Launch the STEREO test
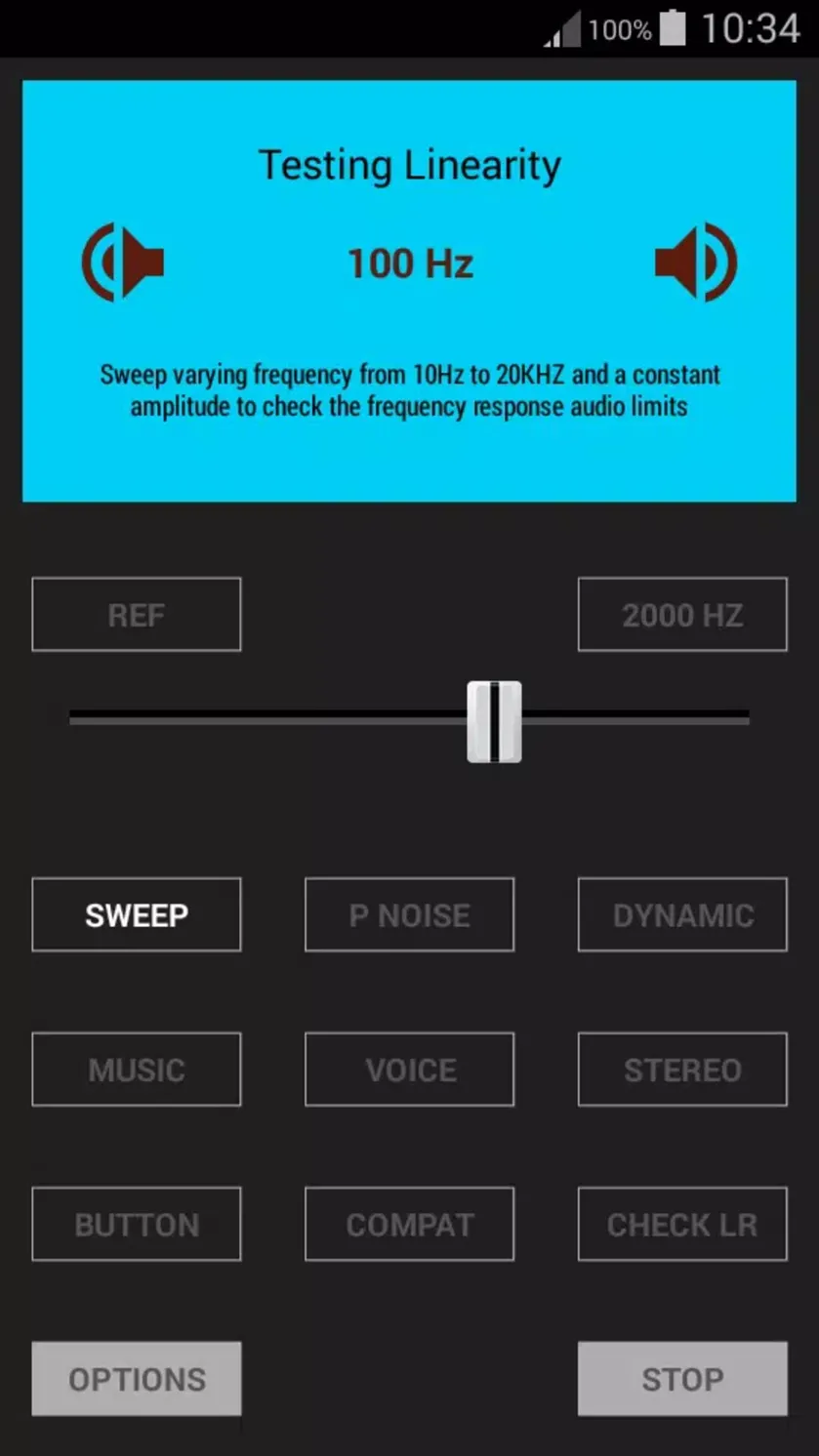Image resolution: width=819 pixels, height=1456 pixels. tap(682, 1070)
